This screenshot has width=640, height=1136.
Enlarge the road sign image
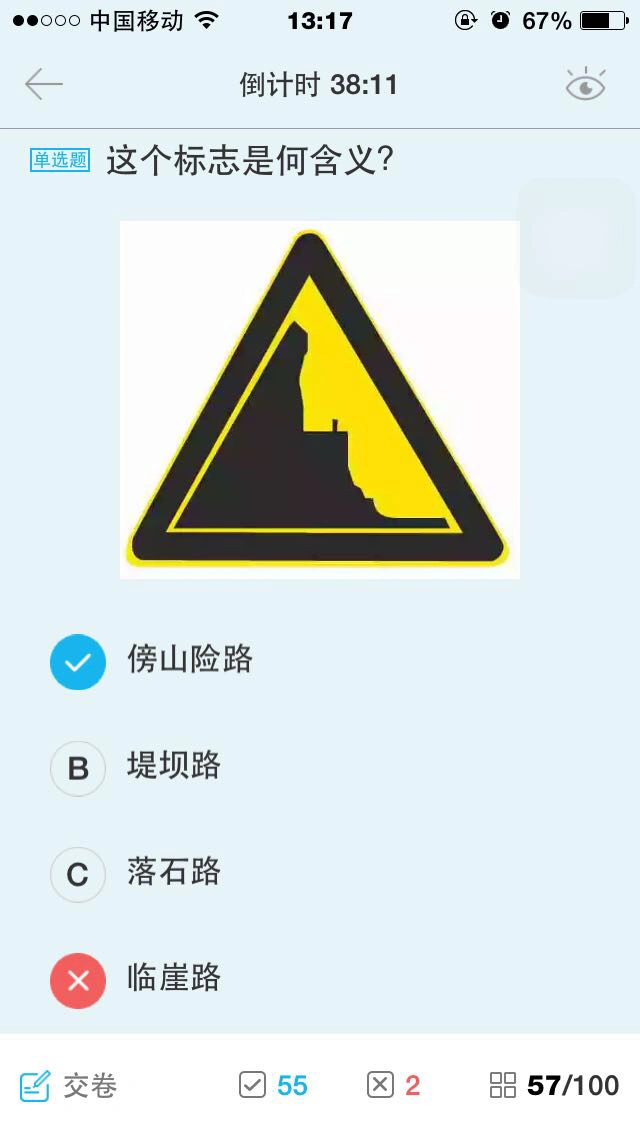click(319, 399)
